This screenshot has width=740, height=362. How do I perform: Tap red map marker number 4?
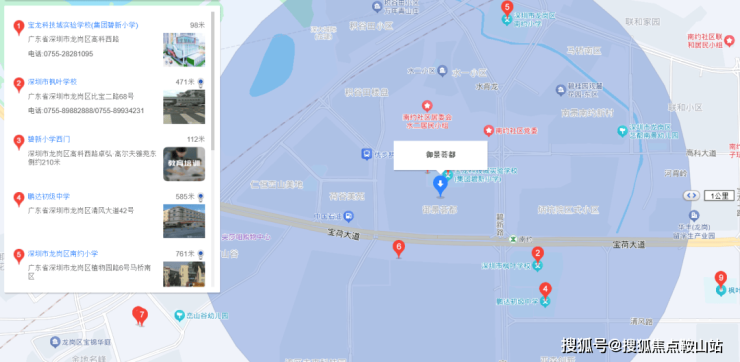pyautogui.click(x=546, y=291)
